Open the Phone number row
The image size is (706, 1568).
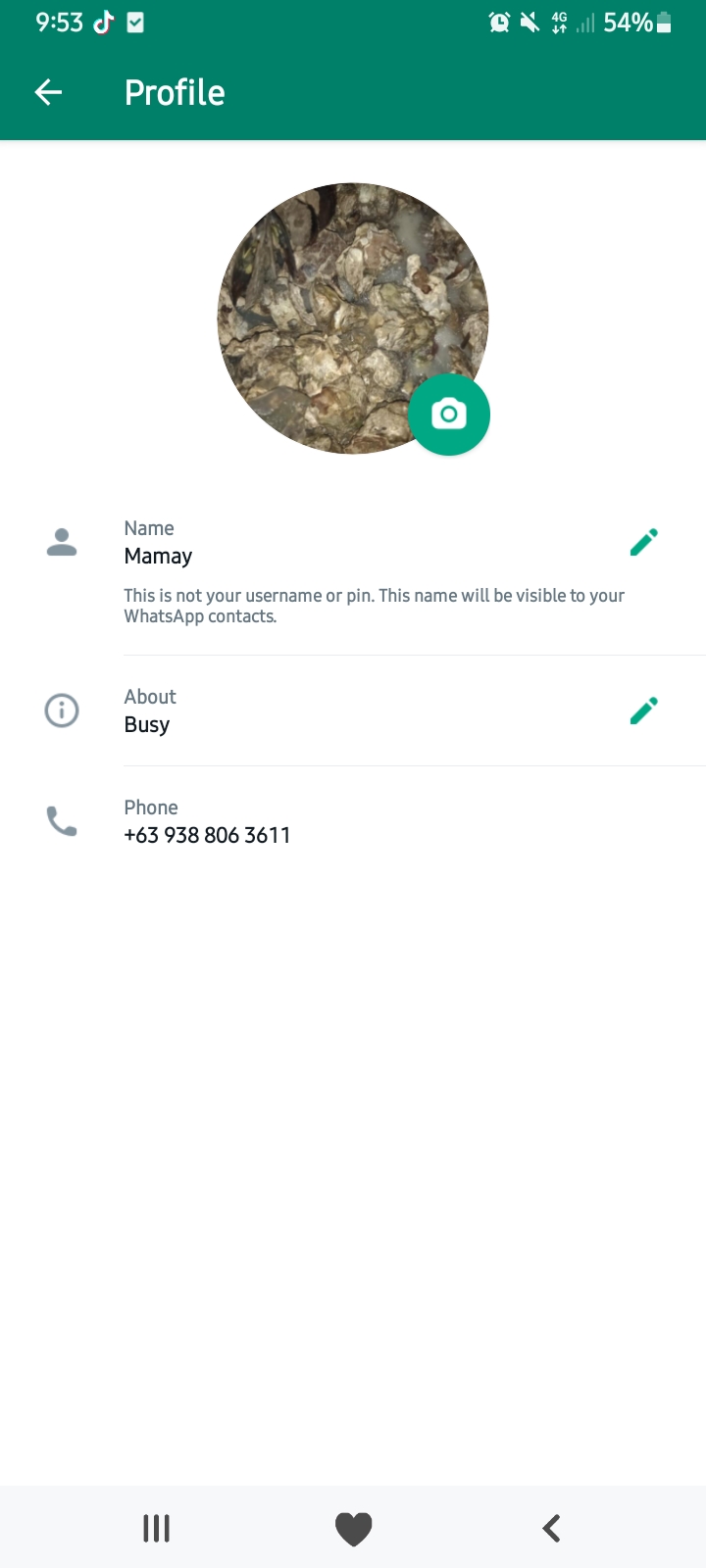[x=353, y=821]
